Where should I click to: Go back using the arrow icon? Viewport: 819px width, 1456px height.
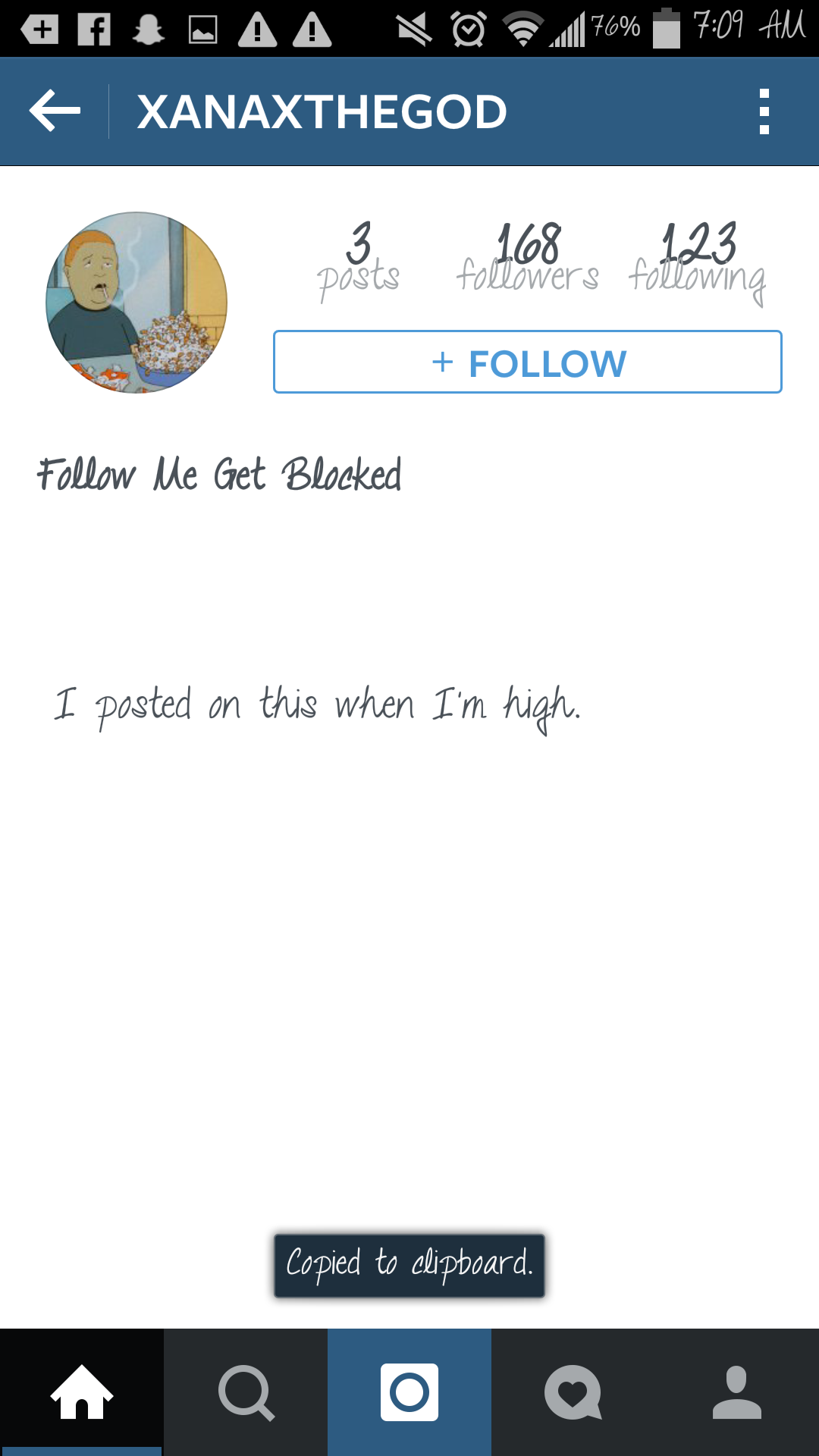[55, 111]
